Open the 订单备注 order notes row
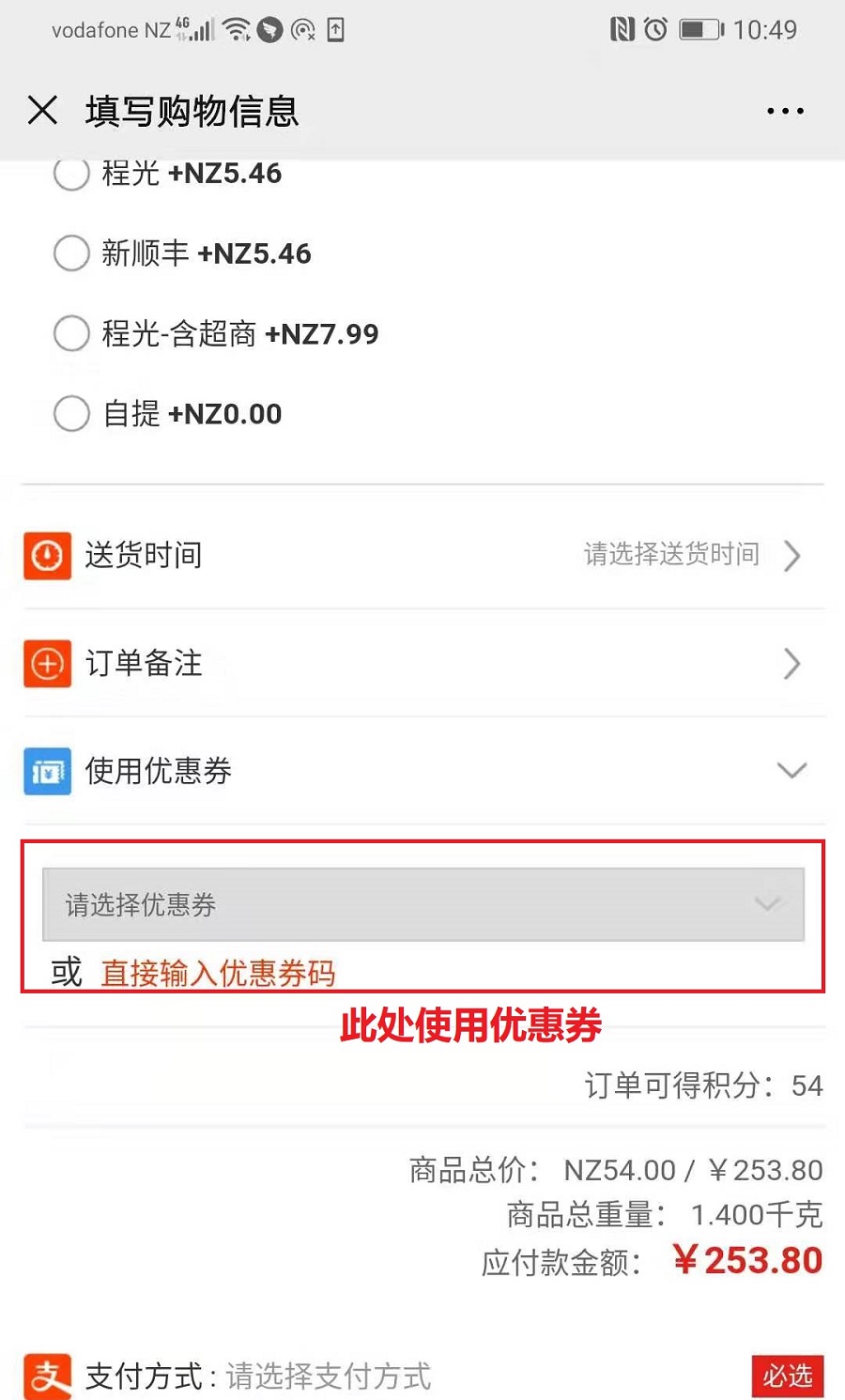Viewport: 845px width, 1400px height. pos(422,663)
